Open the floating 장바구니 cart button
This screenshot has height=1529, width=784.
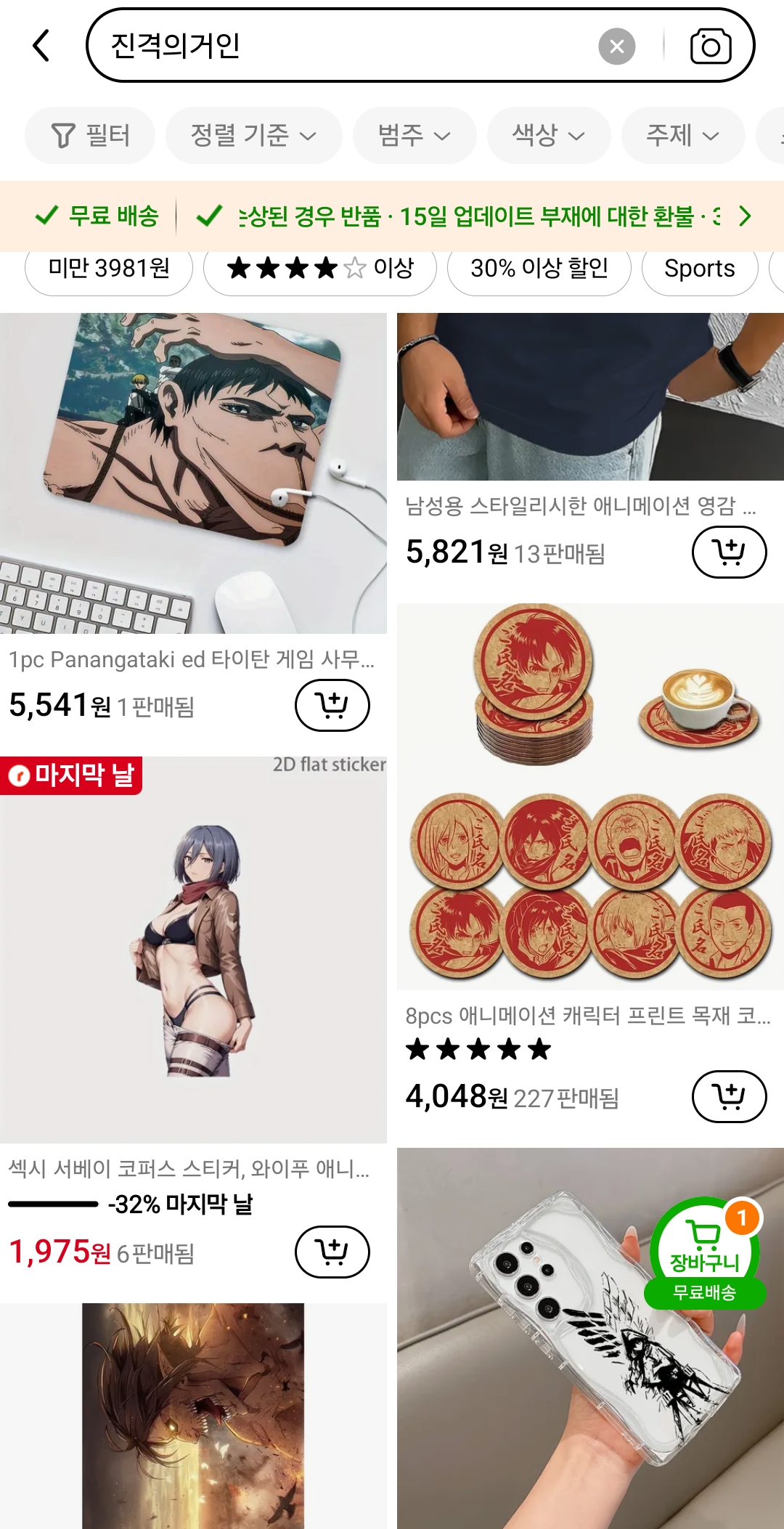(705, 1253)
